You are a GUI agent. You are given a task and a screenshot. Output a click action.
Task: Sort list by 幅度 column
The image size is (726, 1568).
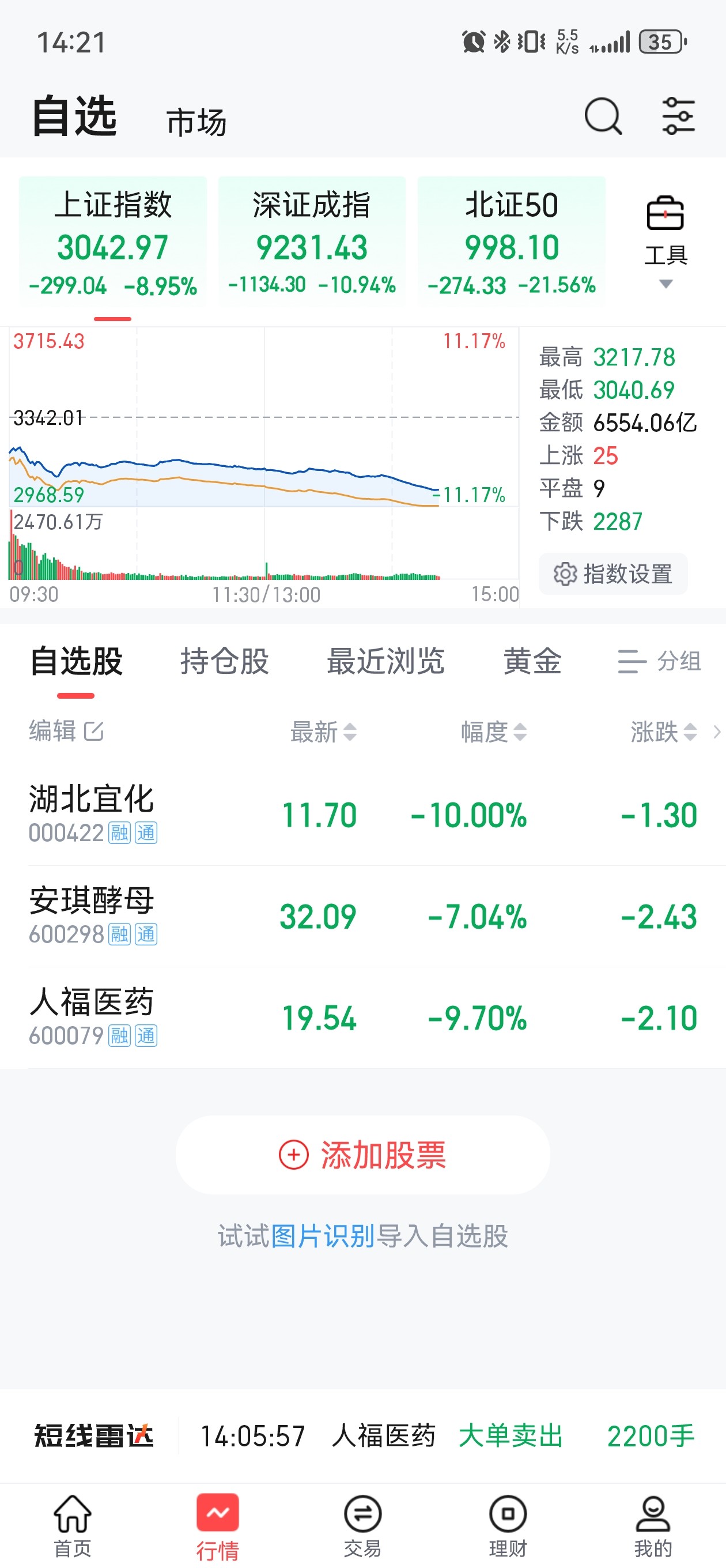pos(494,732)
